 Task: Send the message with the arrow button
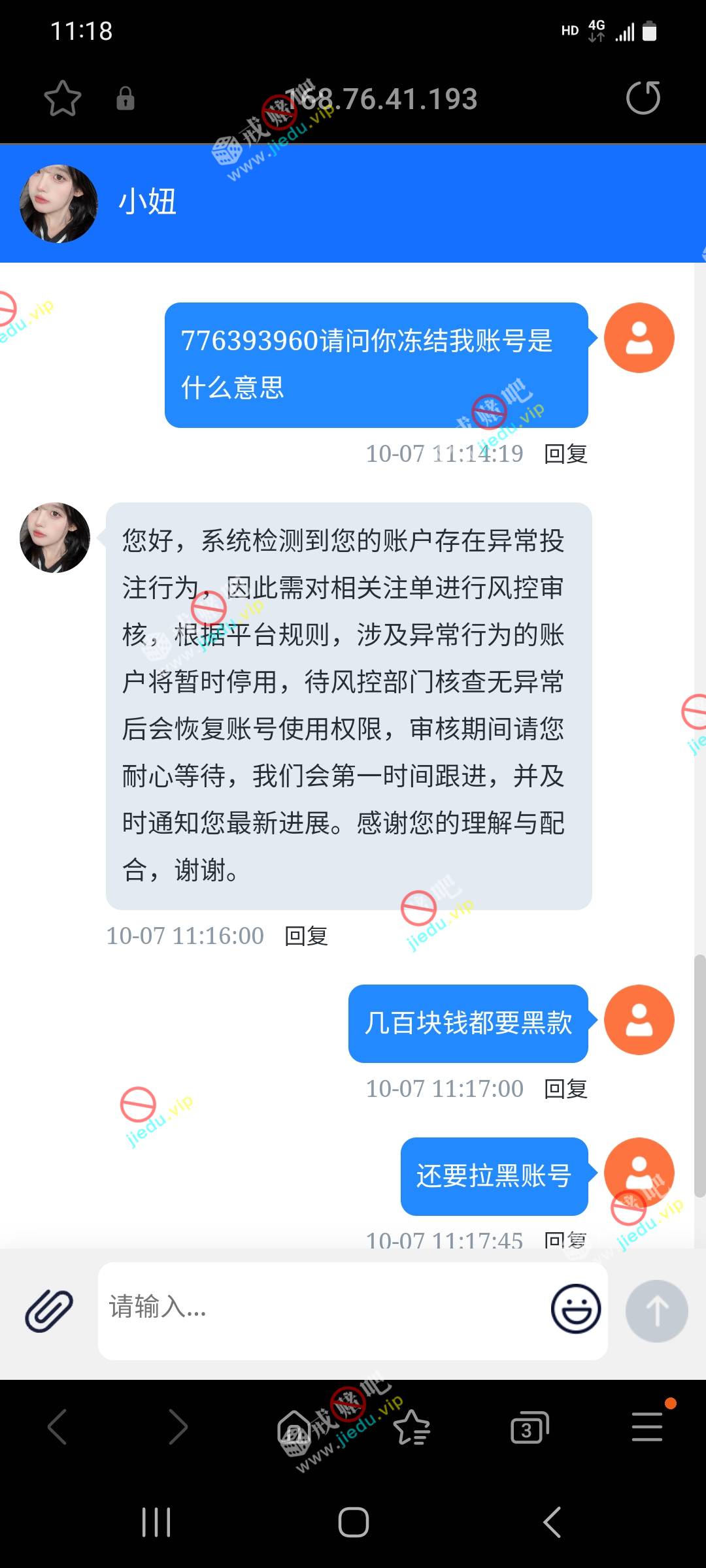656,1311
